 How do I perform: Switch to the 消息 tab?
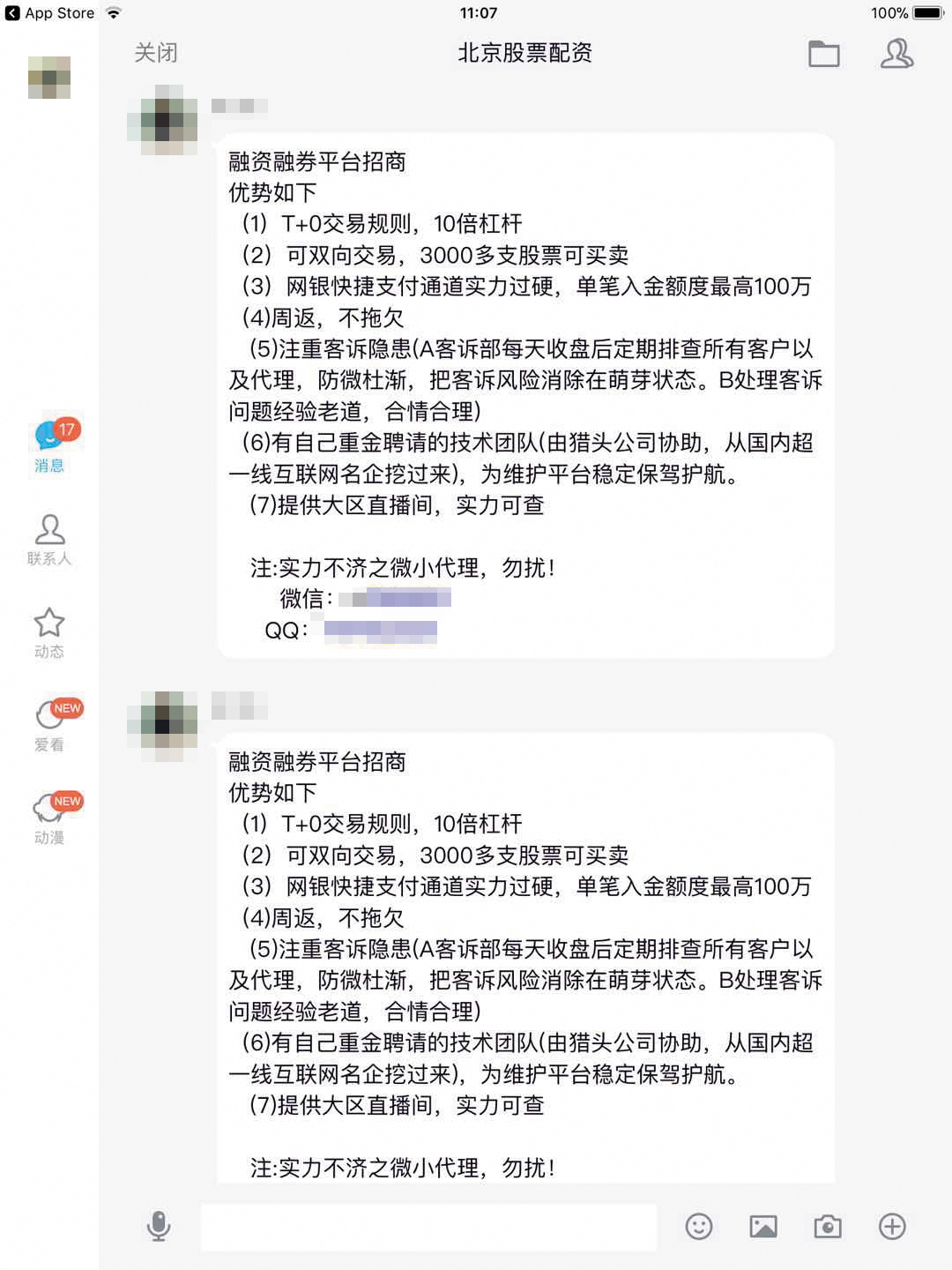[x=50, y=445]
